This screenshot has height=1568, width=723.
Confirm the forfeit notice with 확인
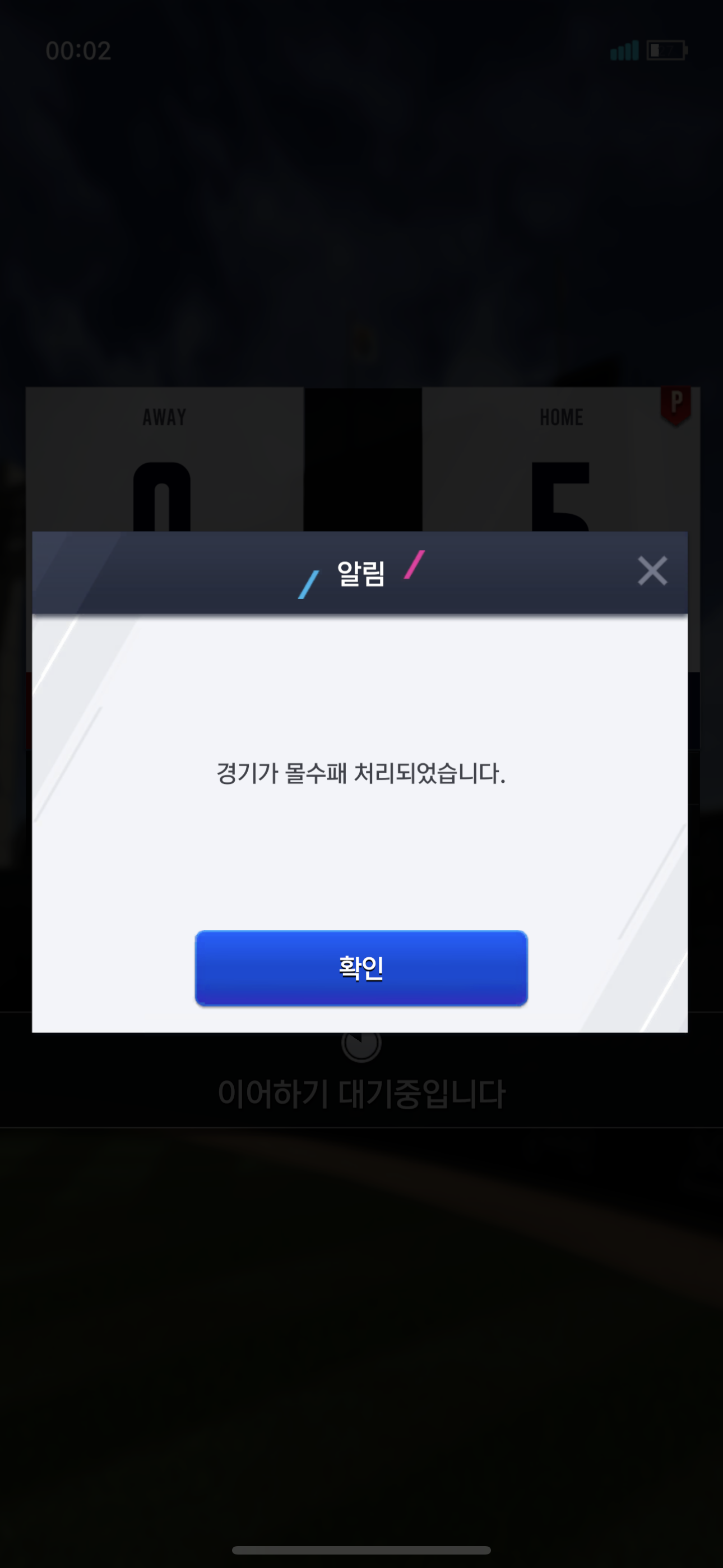pyautogui.click(x=361, y=967)
